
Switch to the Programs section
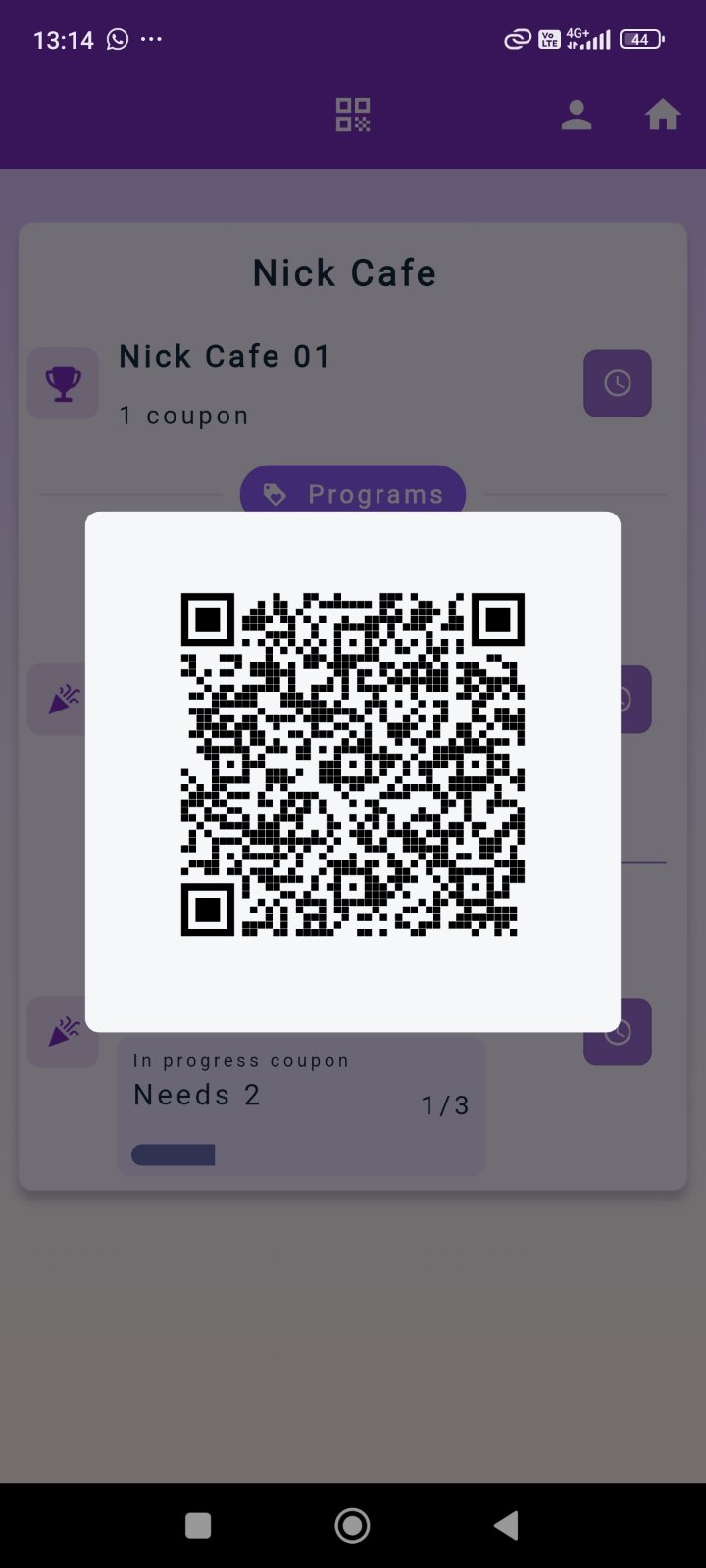[x=353, y=493]
